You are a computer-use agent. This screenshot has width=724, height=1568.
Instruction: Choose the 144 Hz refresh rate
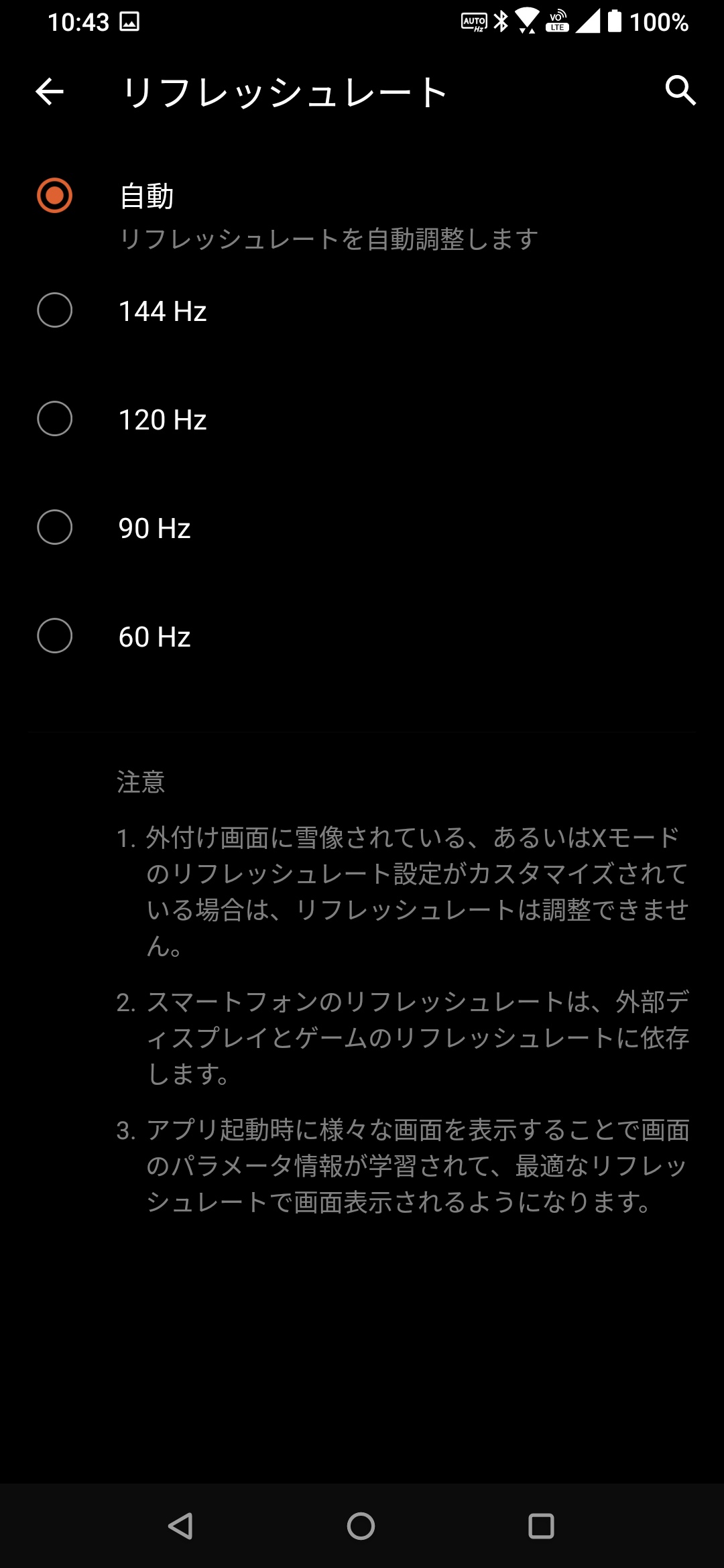click(55, 311)
